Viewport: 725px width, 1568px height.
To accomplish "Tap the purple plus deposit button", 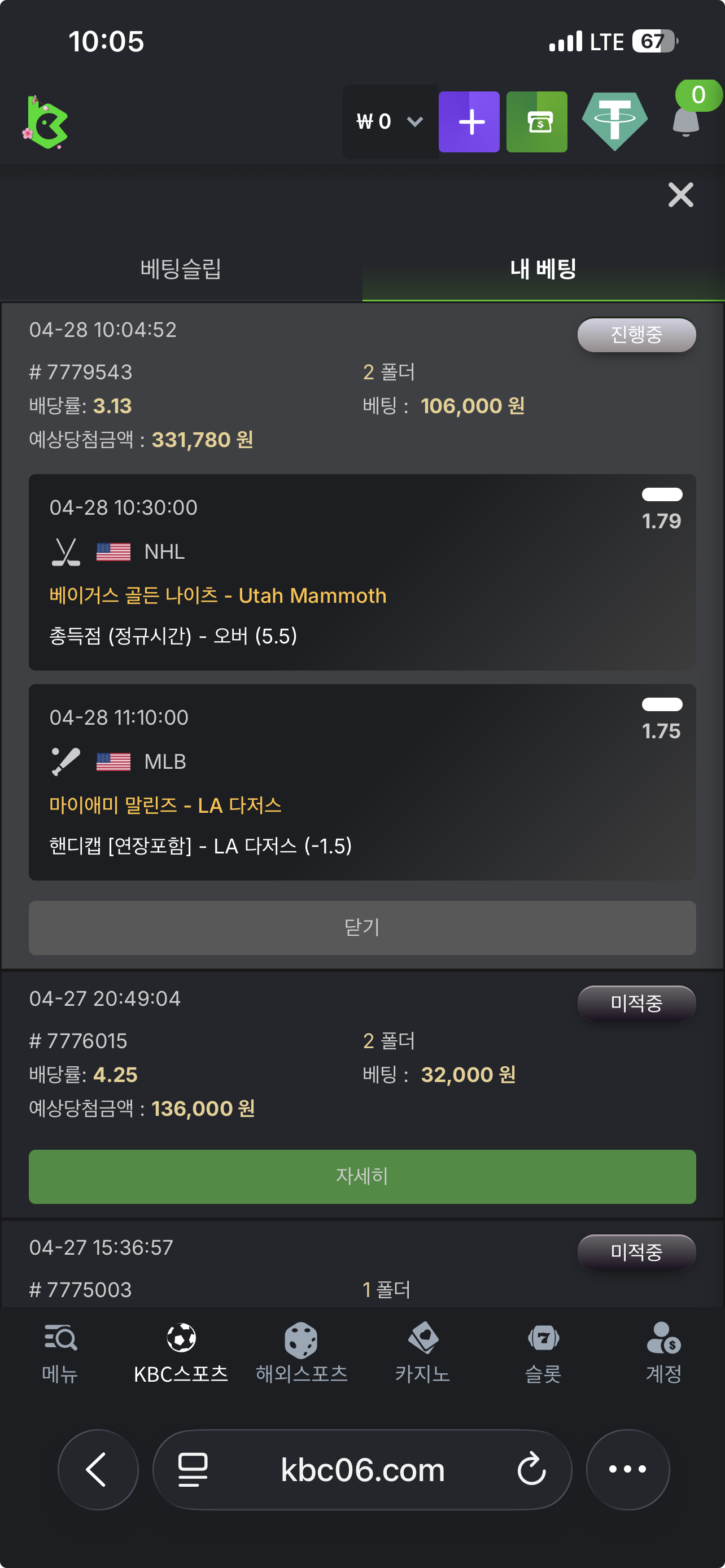I will pyautogui.click(x=469, y=122).
